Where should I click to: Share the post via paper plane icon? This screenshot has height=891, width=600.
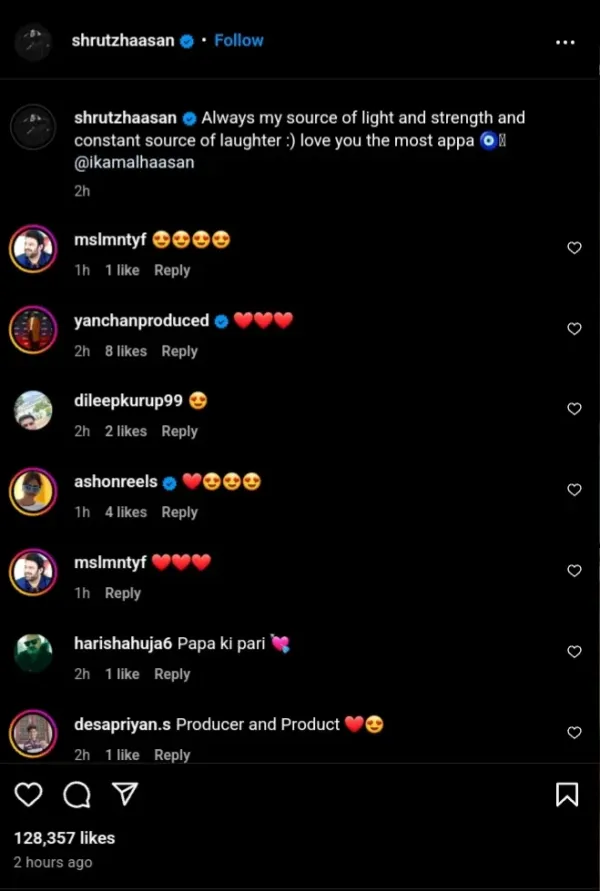[x=124, y=795]
